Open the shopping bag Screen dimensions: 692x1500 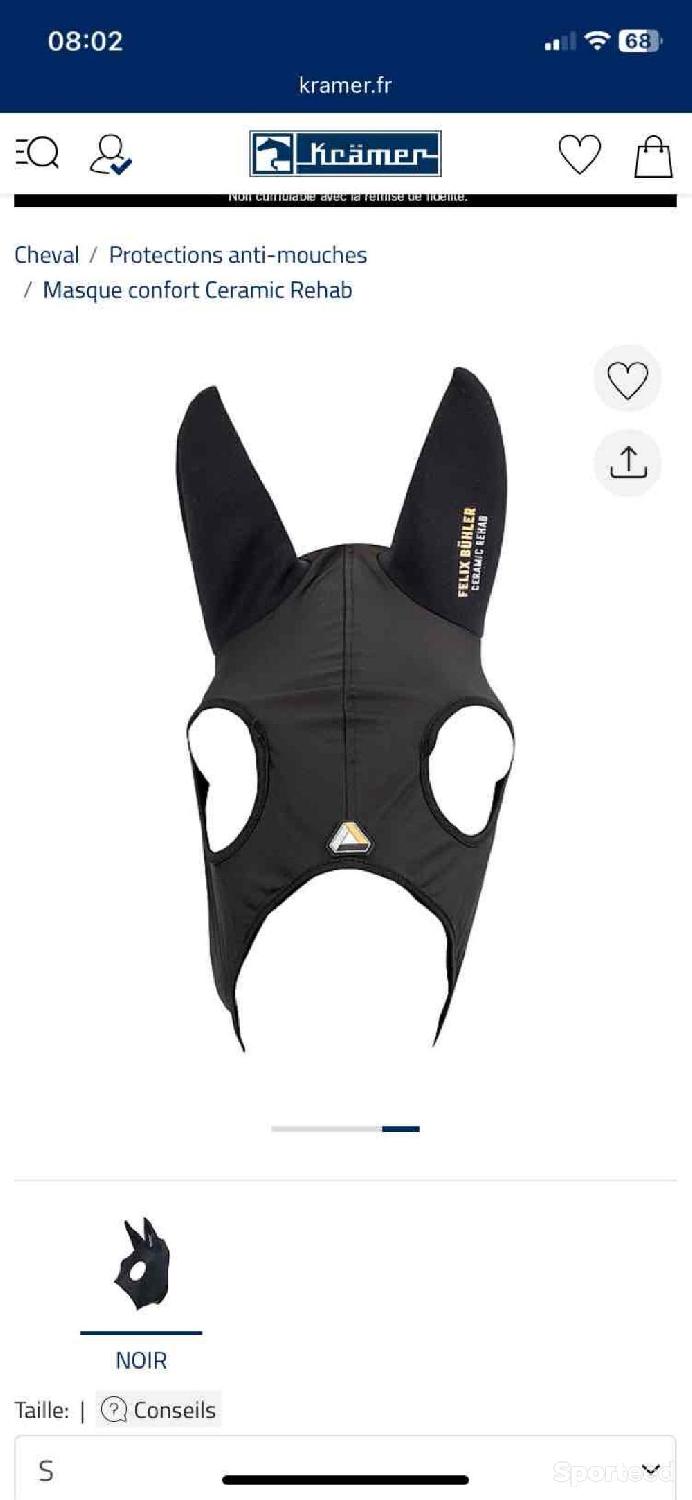653,156
